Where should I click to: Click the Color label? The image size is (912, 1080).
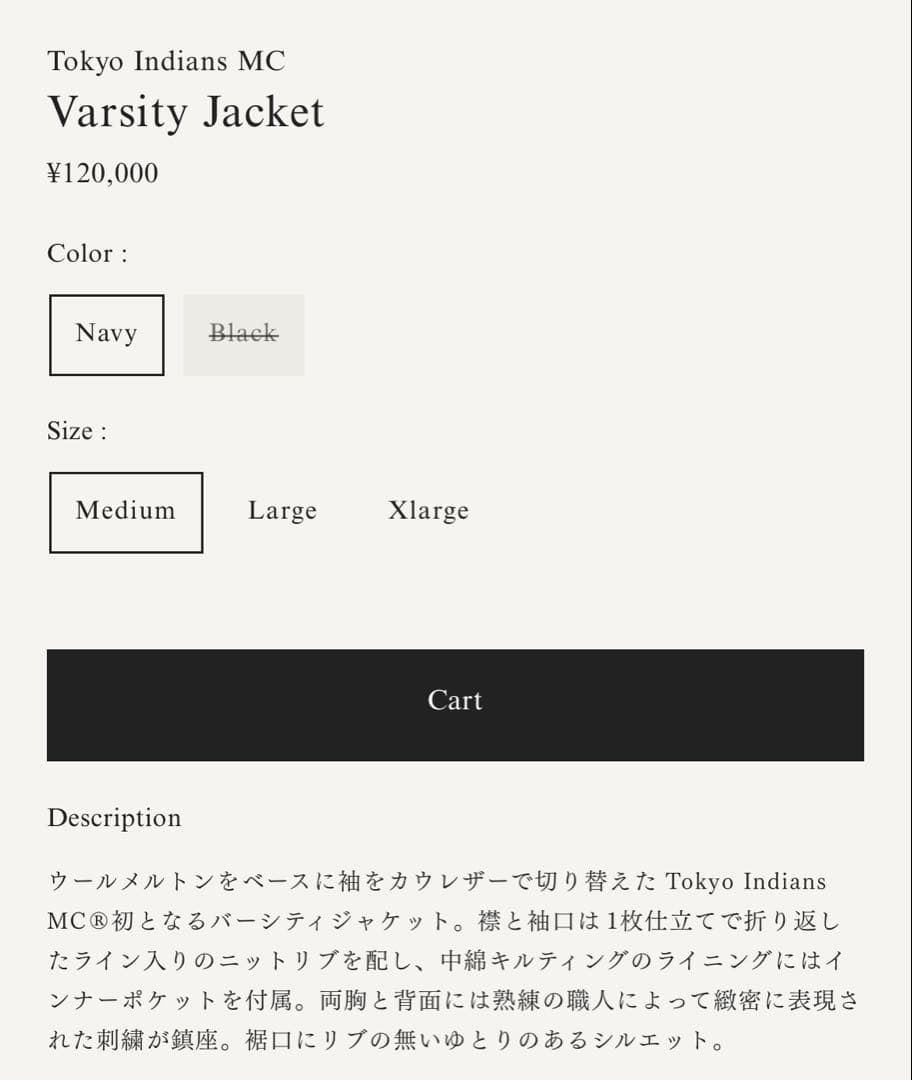[x=85, y=254]
